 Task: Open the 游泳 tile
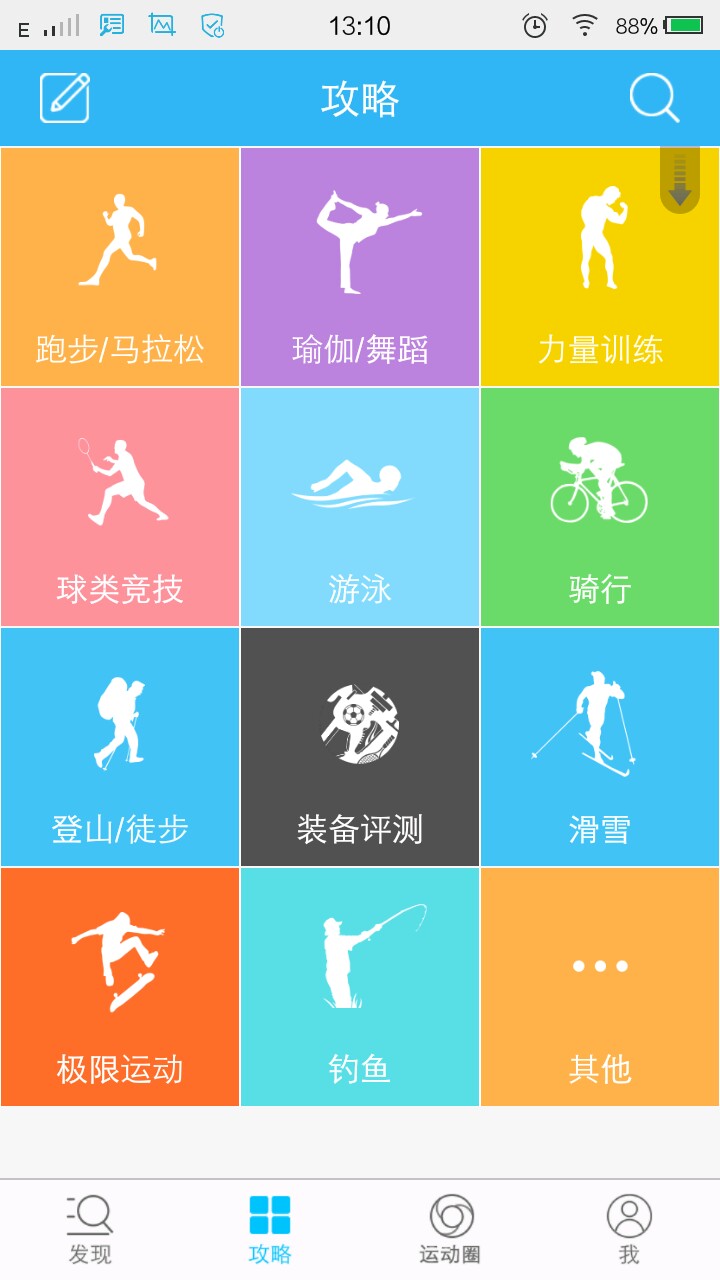point(360,507)
